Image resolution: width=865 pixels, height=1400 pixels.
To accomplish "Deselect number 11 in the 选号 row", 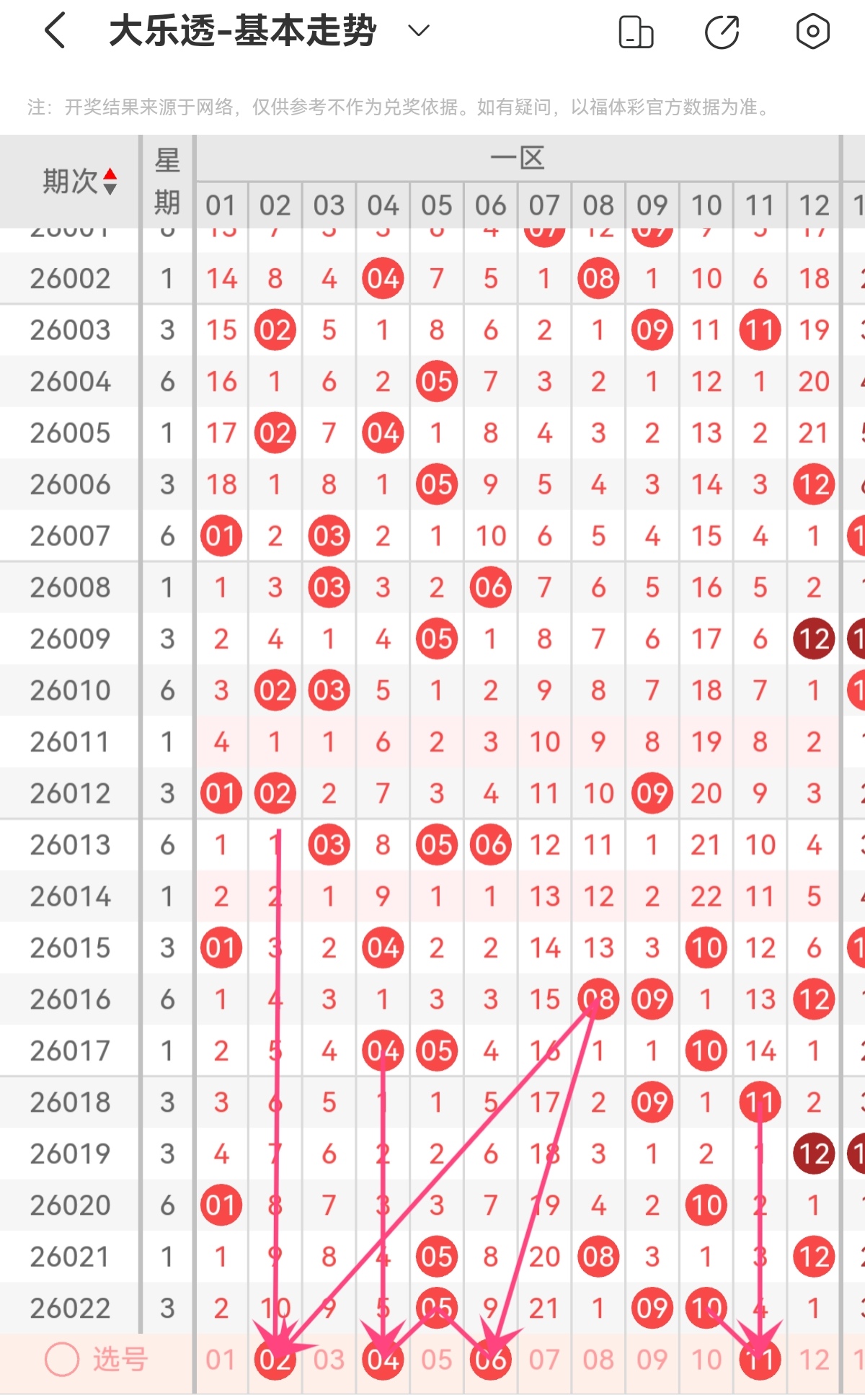I will pyautogui.click(x=760, y=1360).
